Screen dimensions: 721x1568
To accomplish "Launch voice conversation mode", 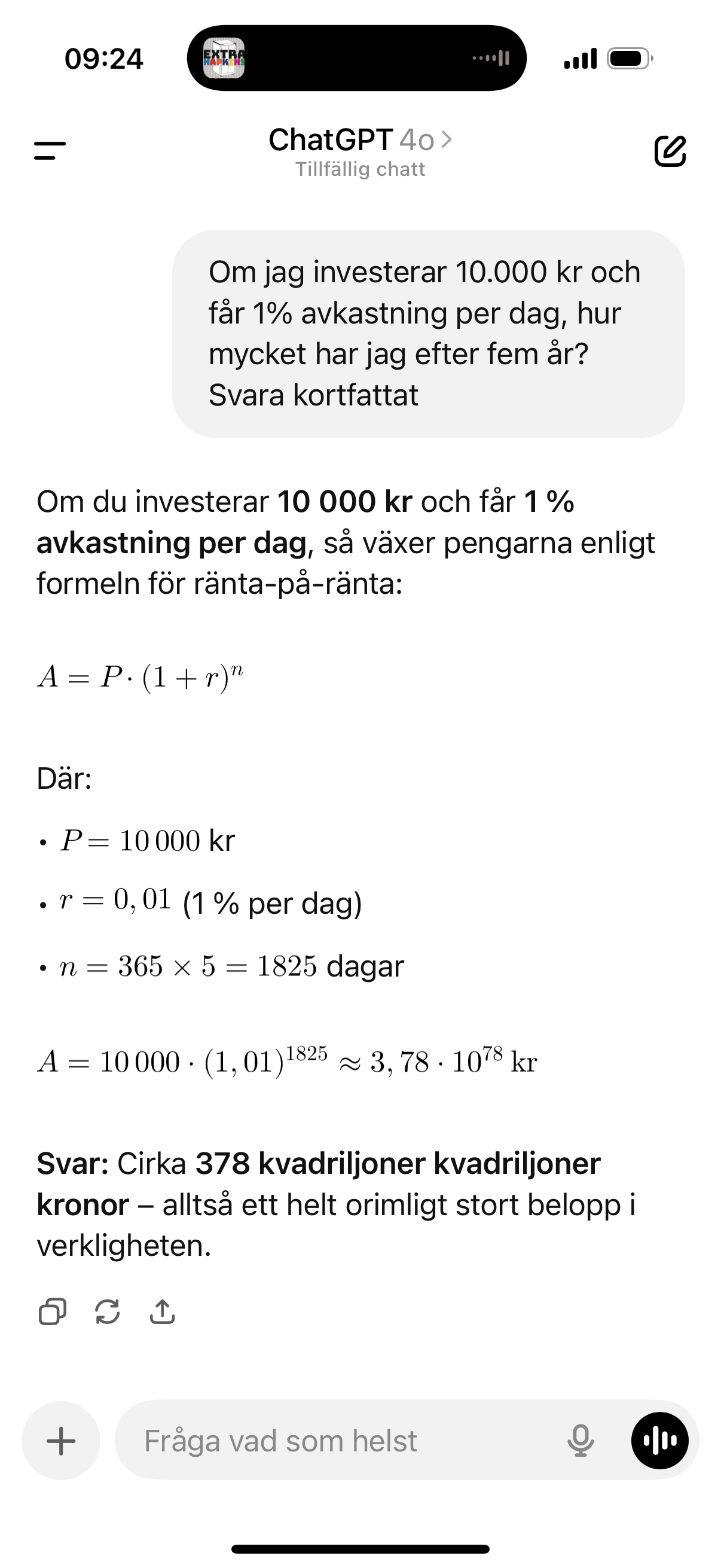I will [x=659, y=1441].
